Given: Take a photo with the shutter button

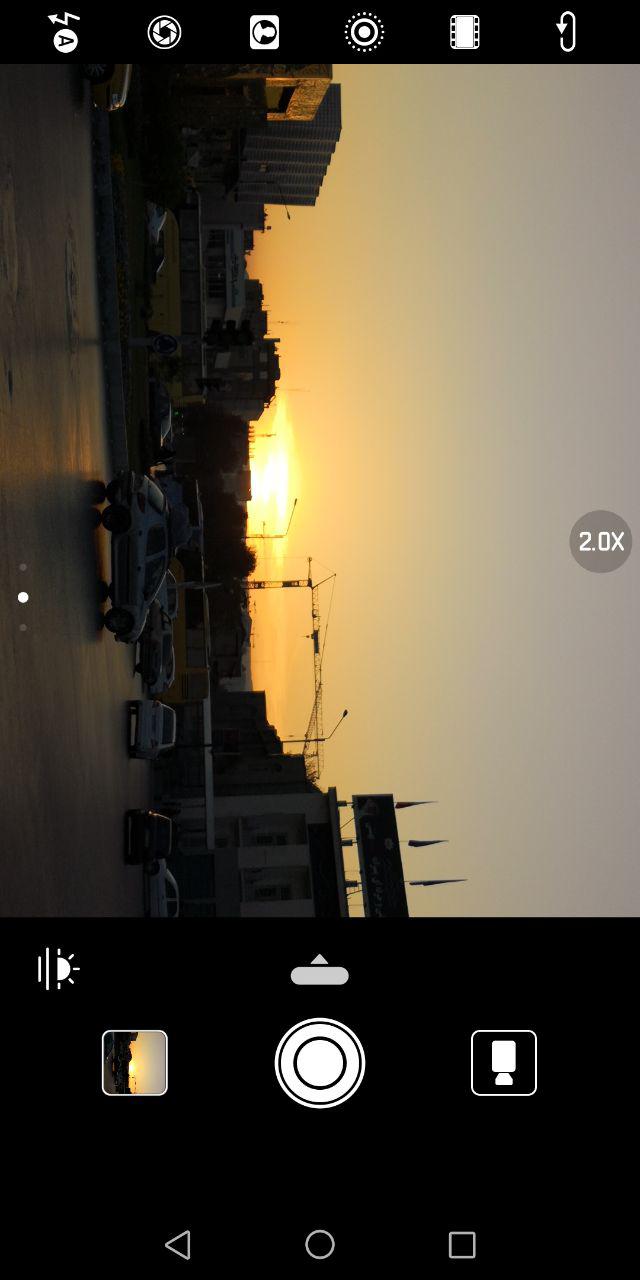Looking at the screenshot, I should point(320,1063).
